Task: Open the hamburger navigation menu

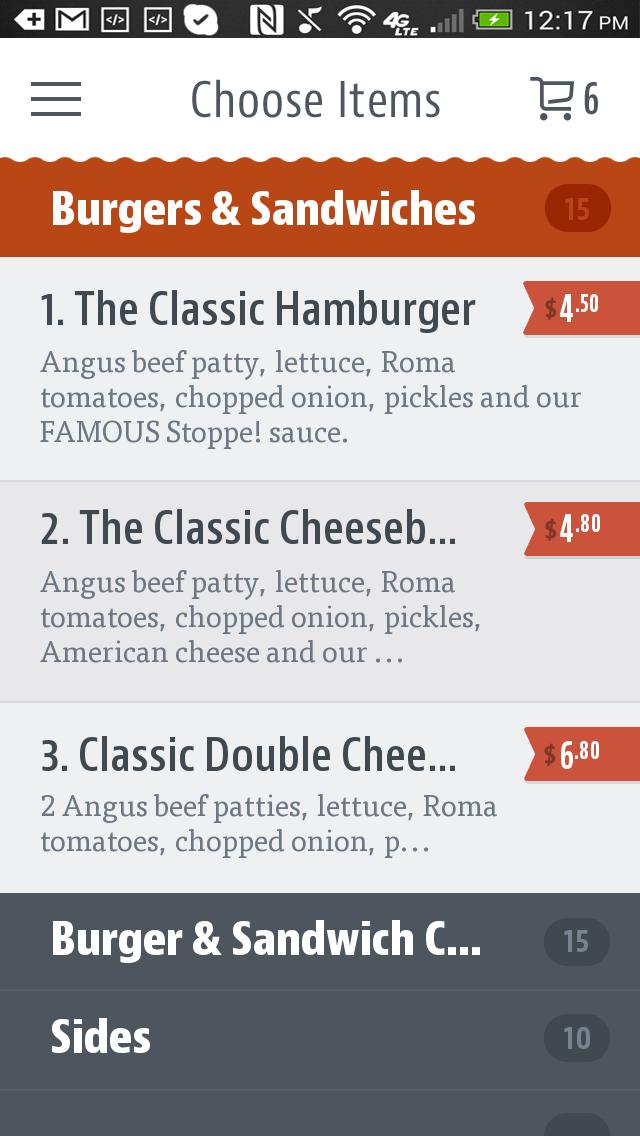Action: (x=56, y=99)
